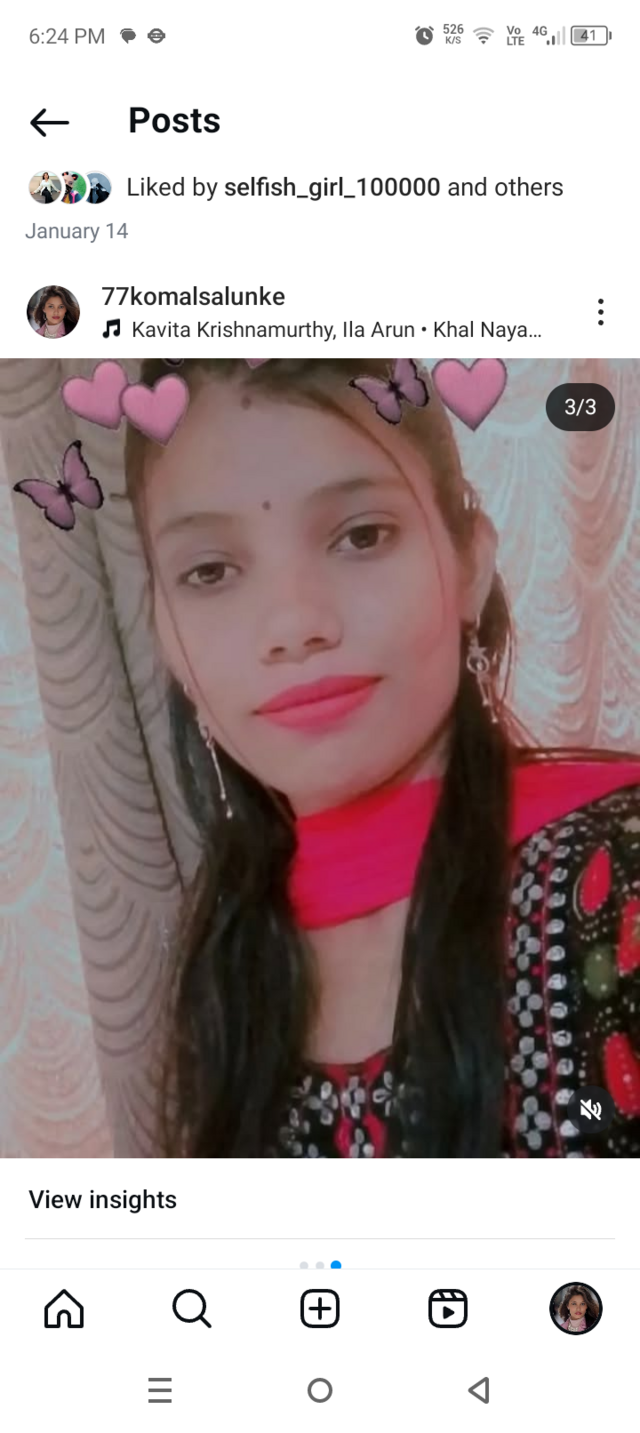Tap the system home button
This screenshot has width=640, height=1433.
(x=320, y=1390)
